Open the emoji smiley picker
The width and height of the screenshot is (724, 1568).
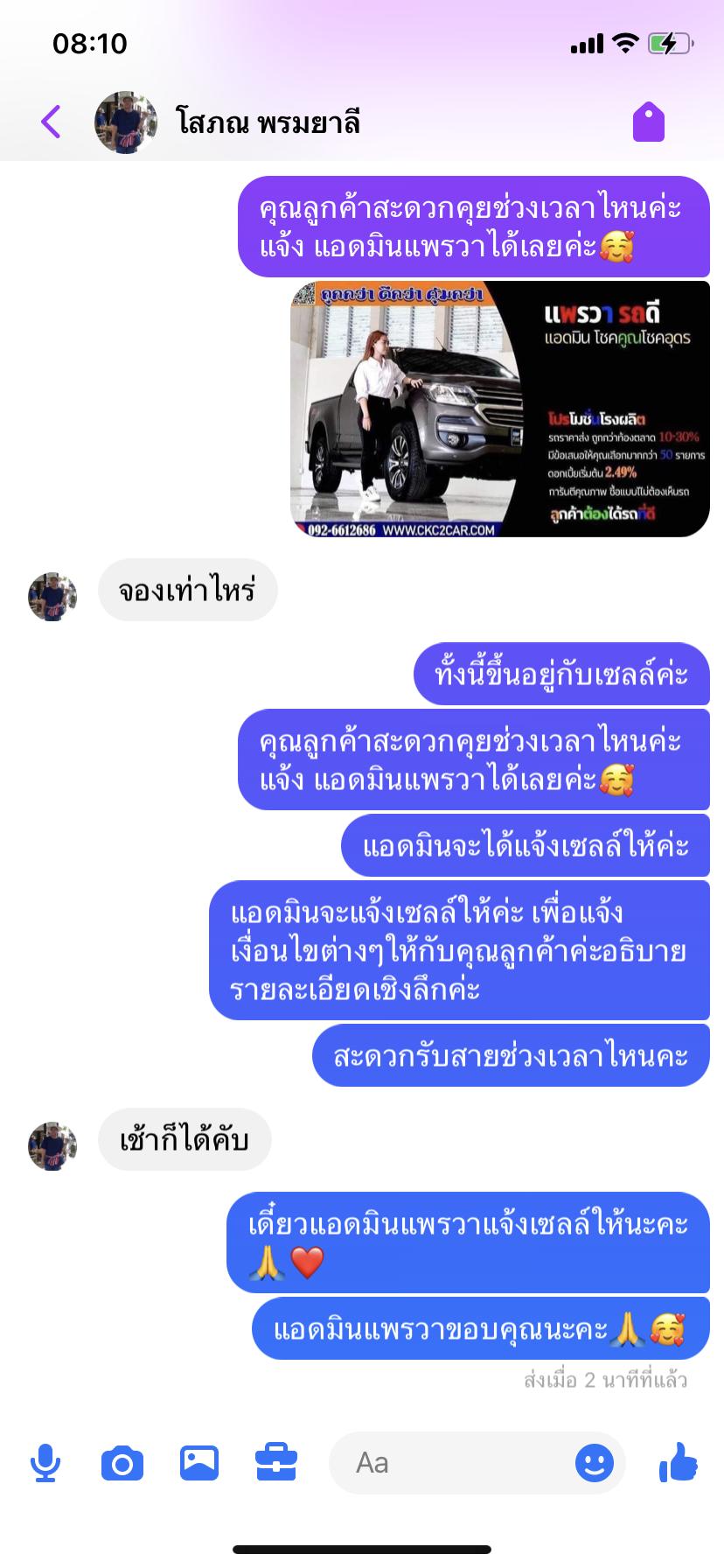pos(595,1463)
